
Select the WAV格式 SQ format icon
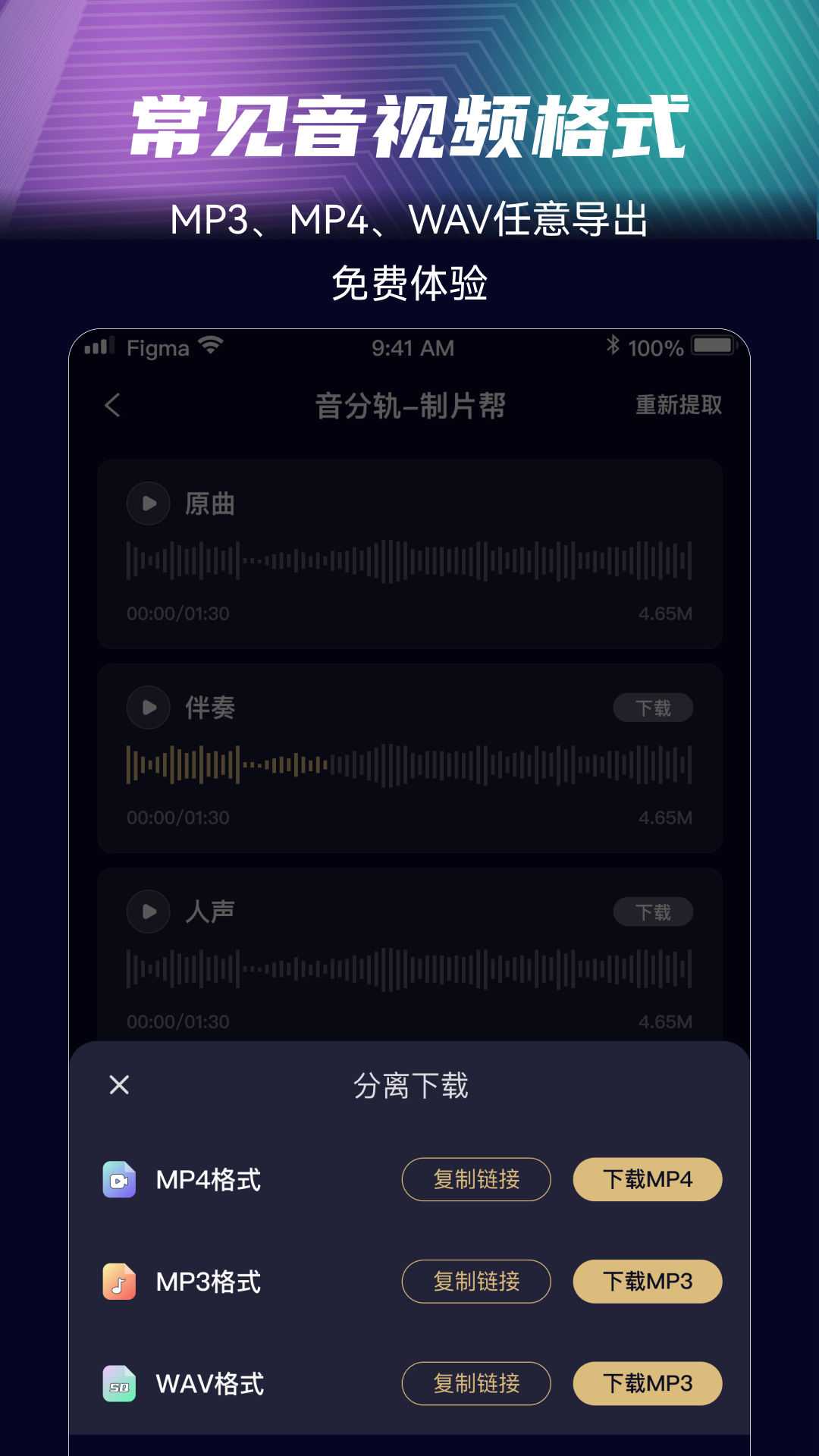118,1383
